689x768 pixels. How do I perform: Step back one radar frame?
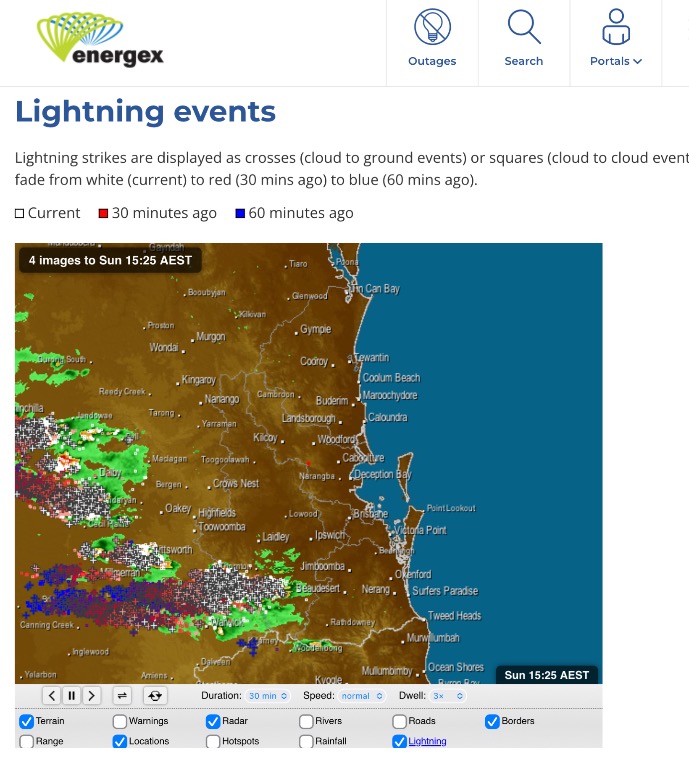(x=52, y=695)
